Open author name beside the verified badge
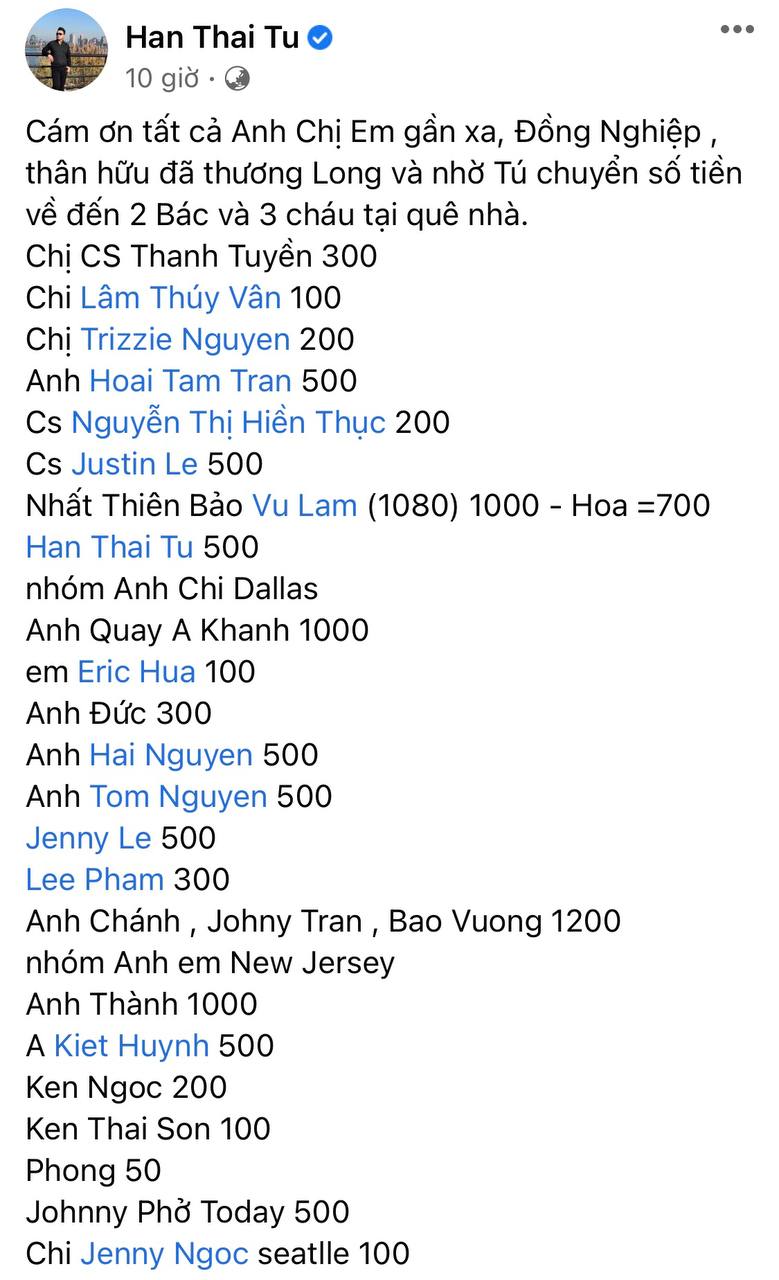Viewport: 779px width, 1280px height. click(213, 38)
